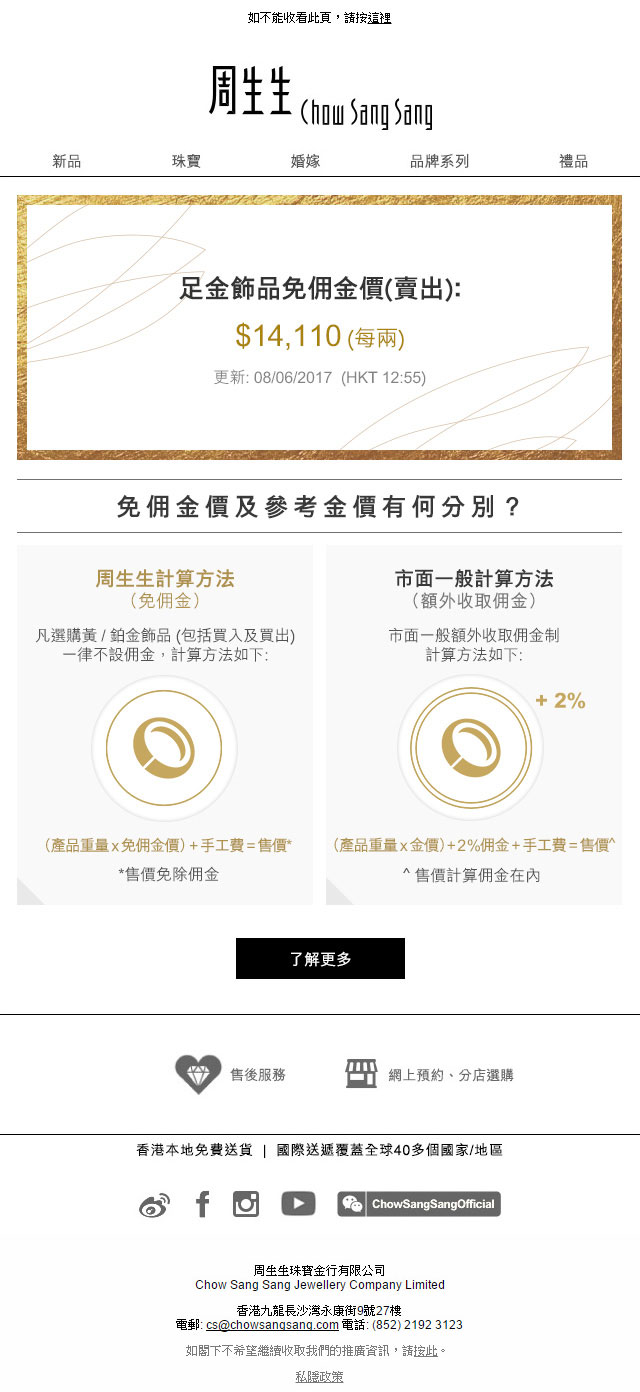Tap the 了解更多 button
This screenshot has width=640, height=1392.
(x=320, y=958)
